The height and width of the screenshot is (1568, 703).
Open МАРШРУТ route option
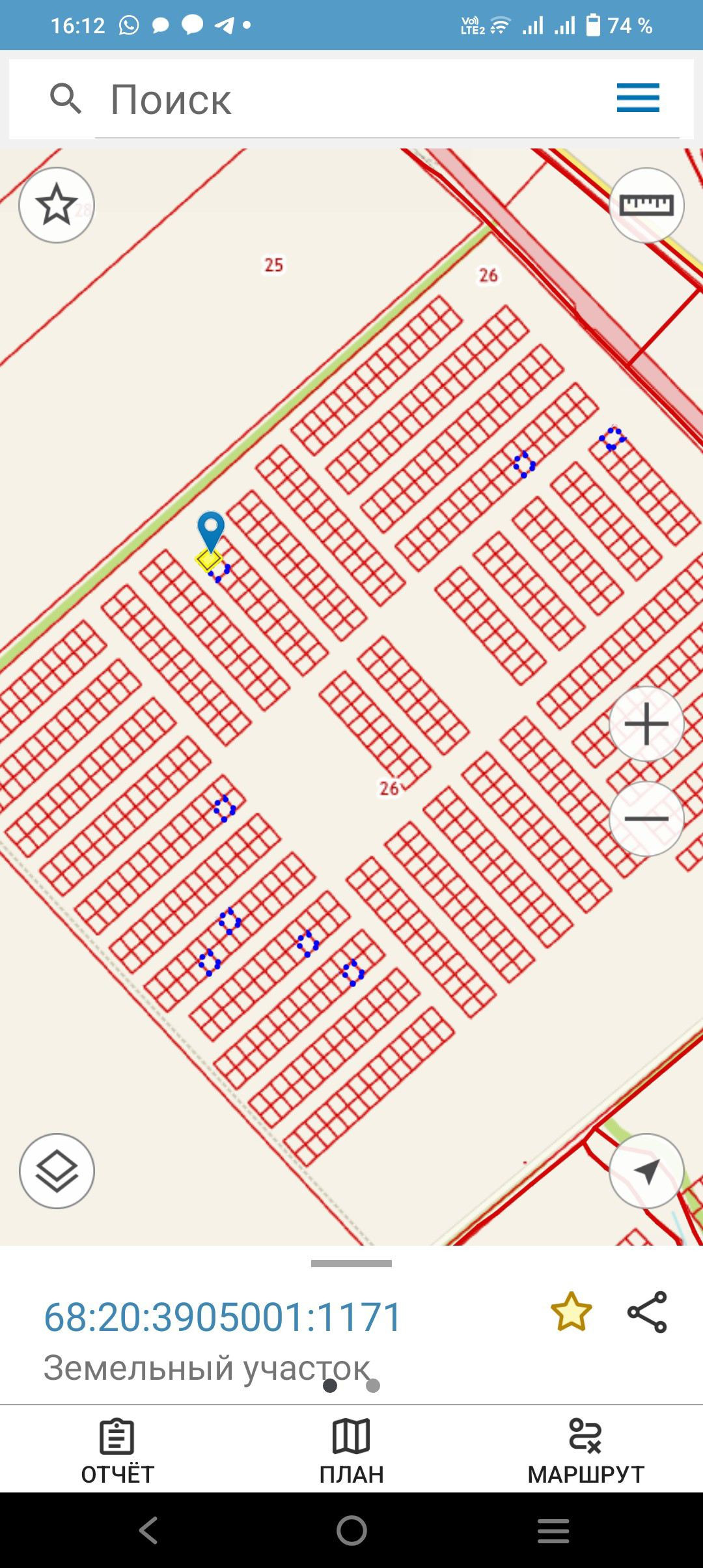586,1451
